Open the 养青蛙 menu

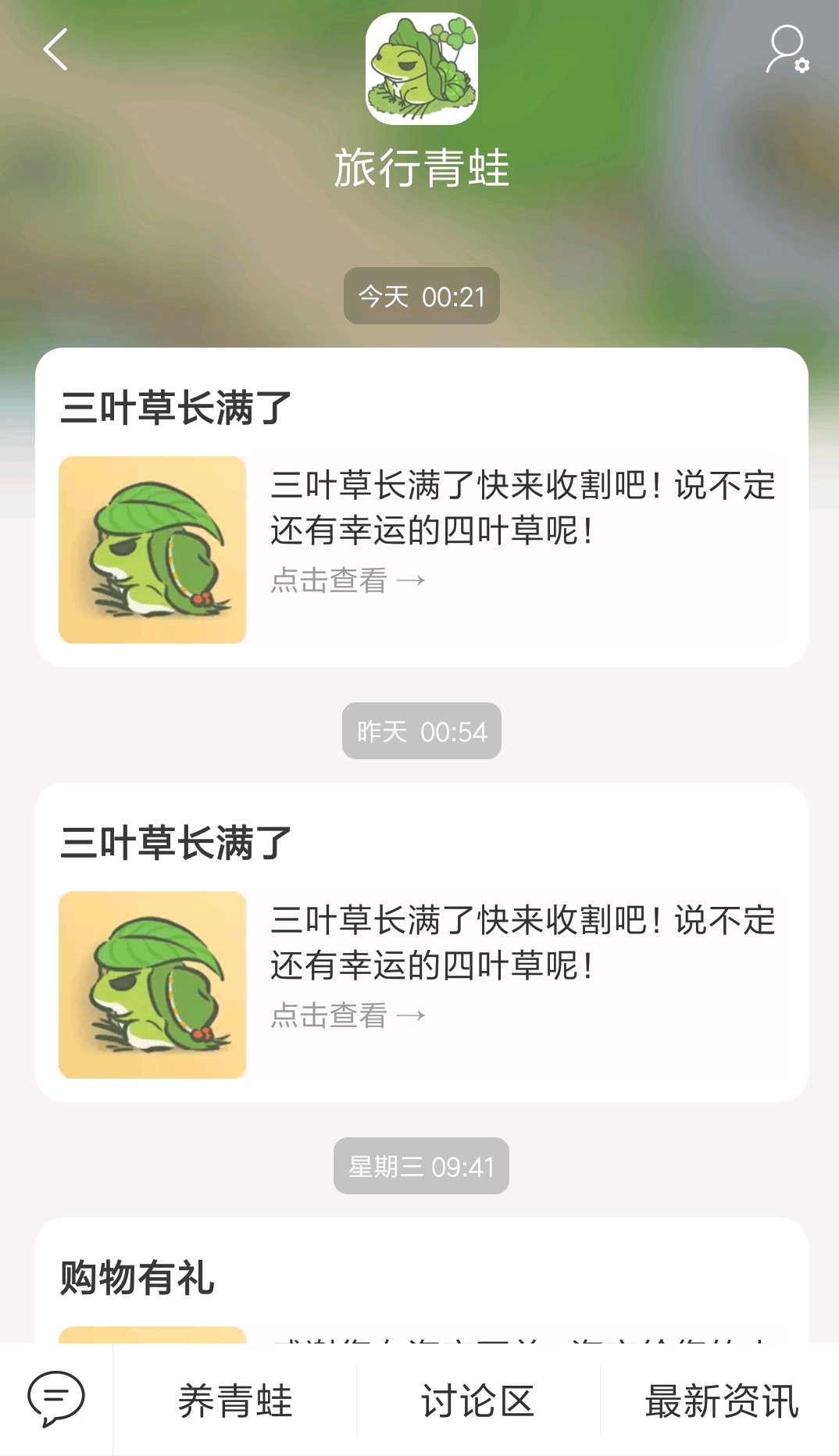coord(235,1401)
